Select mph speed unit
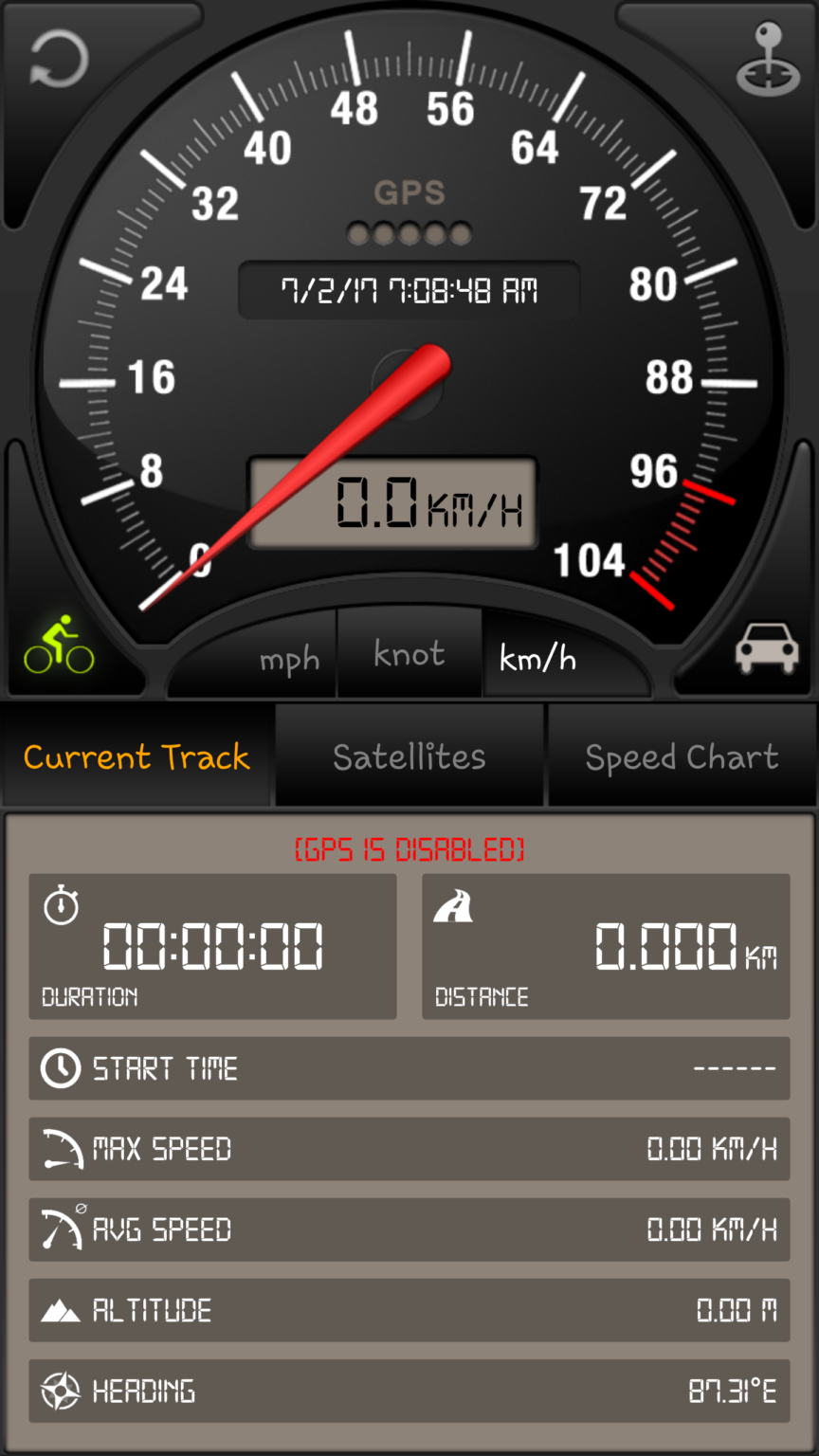Image resolution: width=819 pixels, height=1456 pixels. (x=289, y=660)
